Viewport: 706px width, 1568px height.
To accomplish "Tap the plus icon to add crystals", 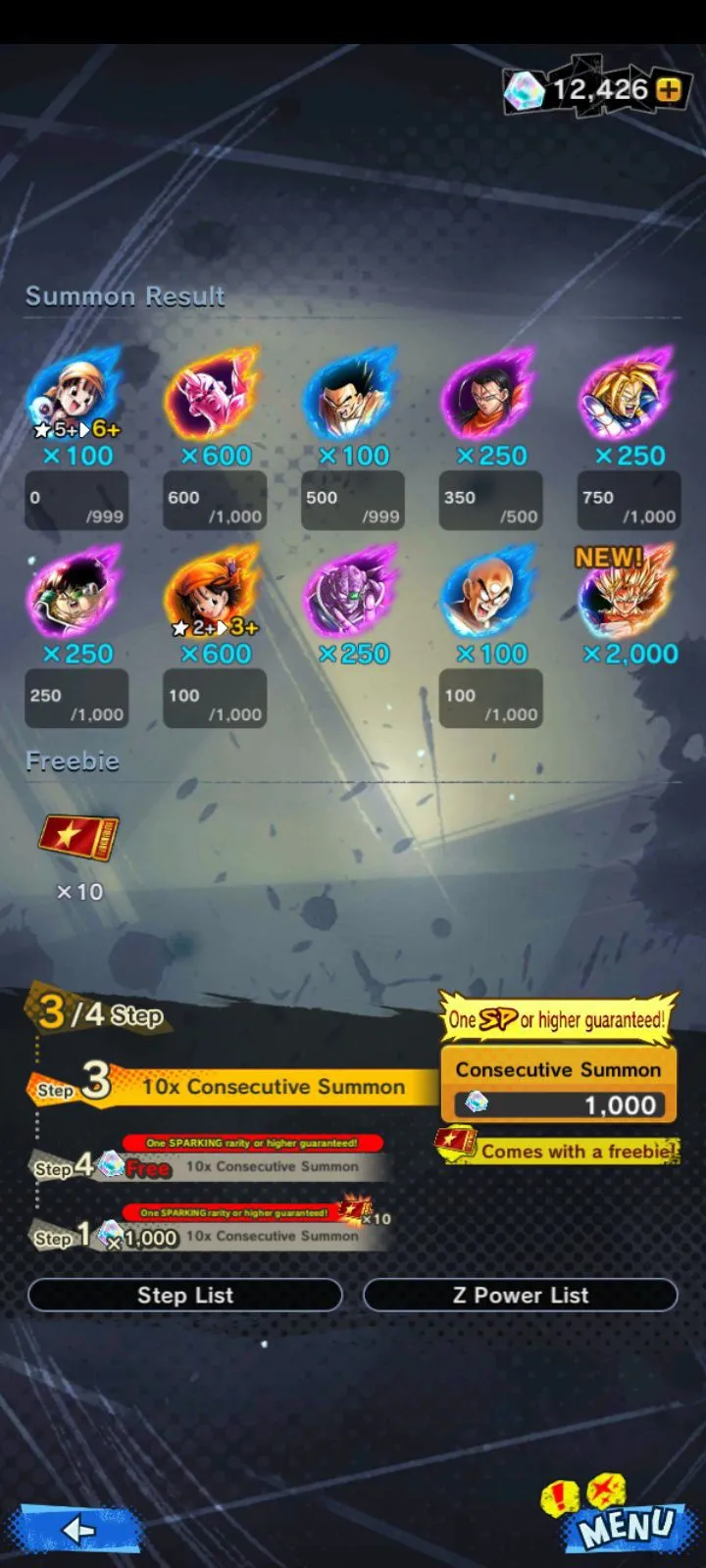I will 669,90.
